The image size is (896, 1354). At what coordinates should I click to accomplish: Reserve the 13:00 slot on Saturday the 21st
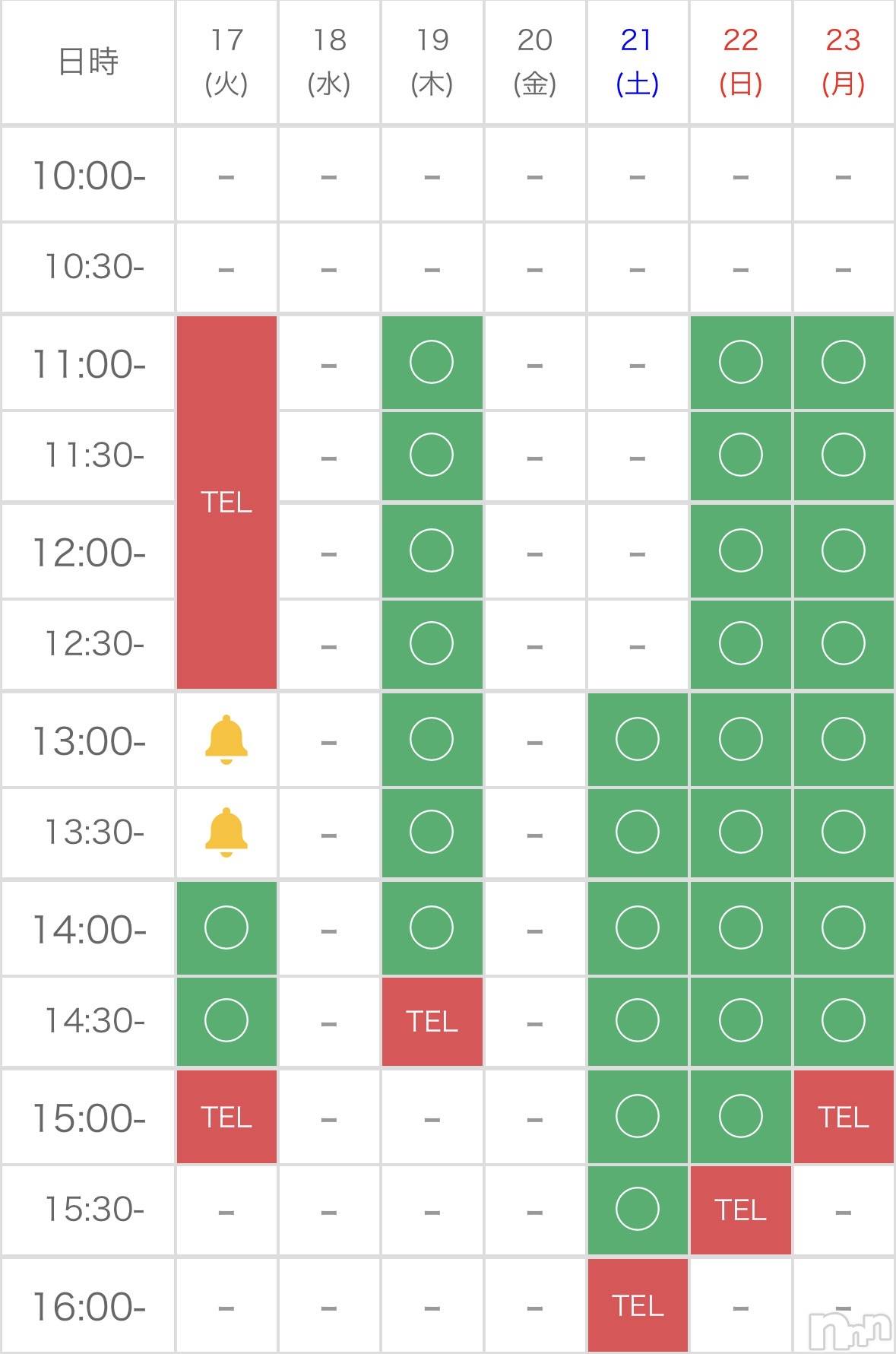point(637,740)
